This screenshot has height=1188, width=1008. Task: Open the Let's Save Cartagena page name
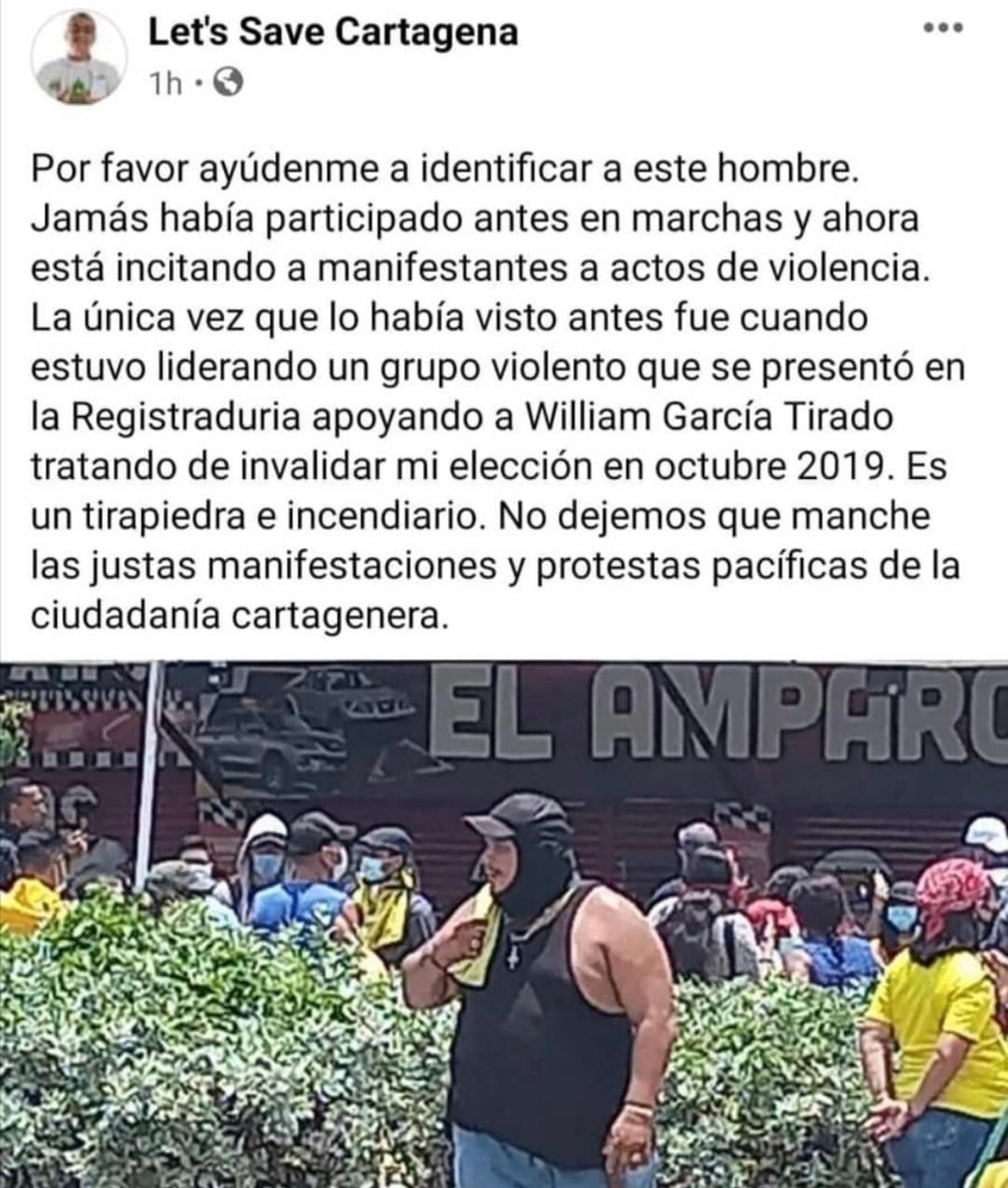coord(333,32)
